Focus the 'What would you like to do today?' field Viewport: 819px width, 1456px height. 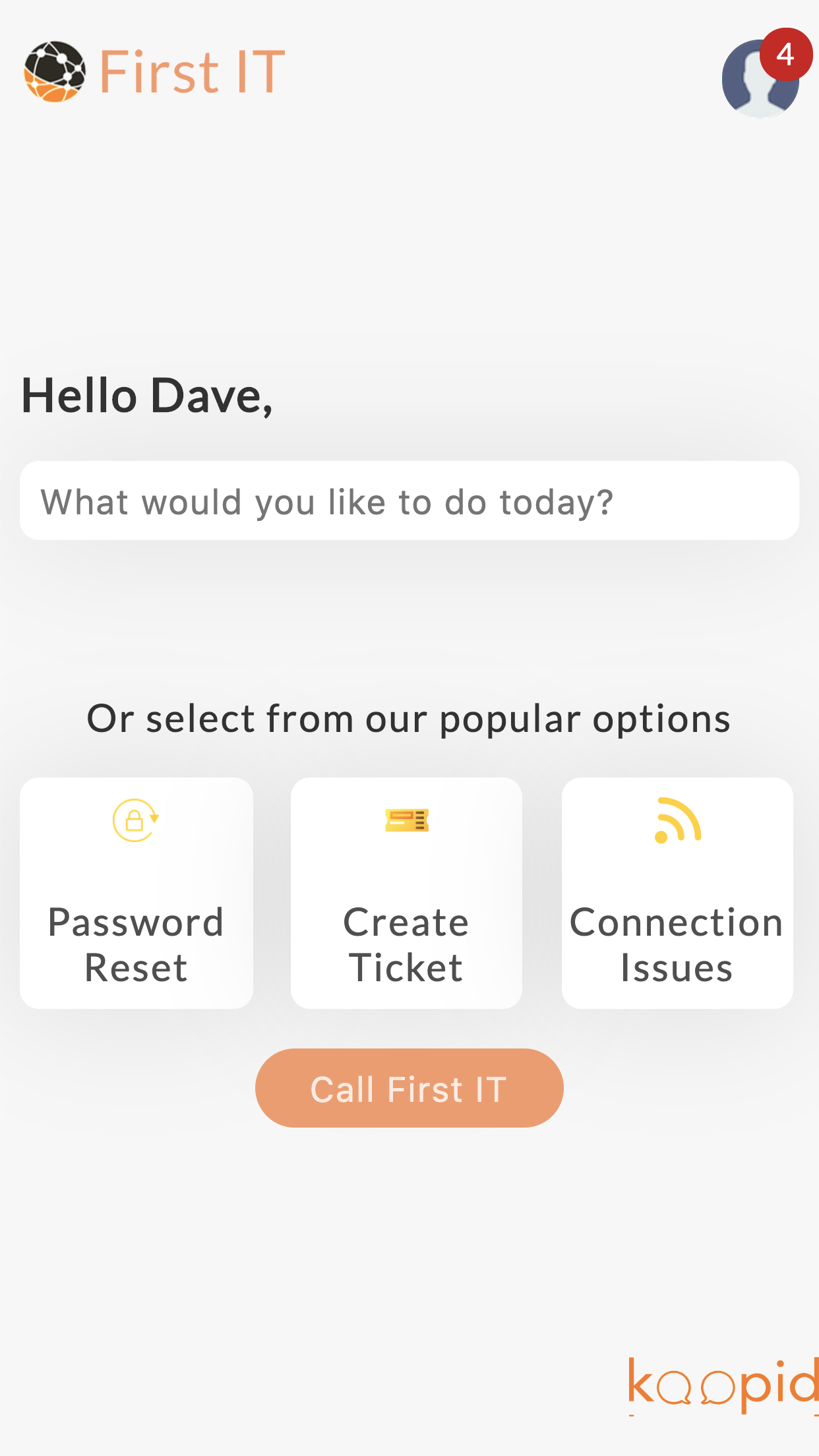pyautogui.click(x=409, y=501)
